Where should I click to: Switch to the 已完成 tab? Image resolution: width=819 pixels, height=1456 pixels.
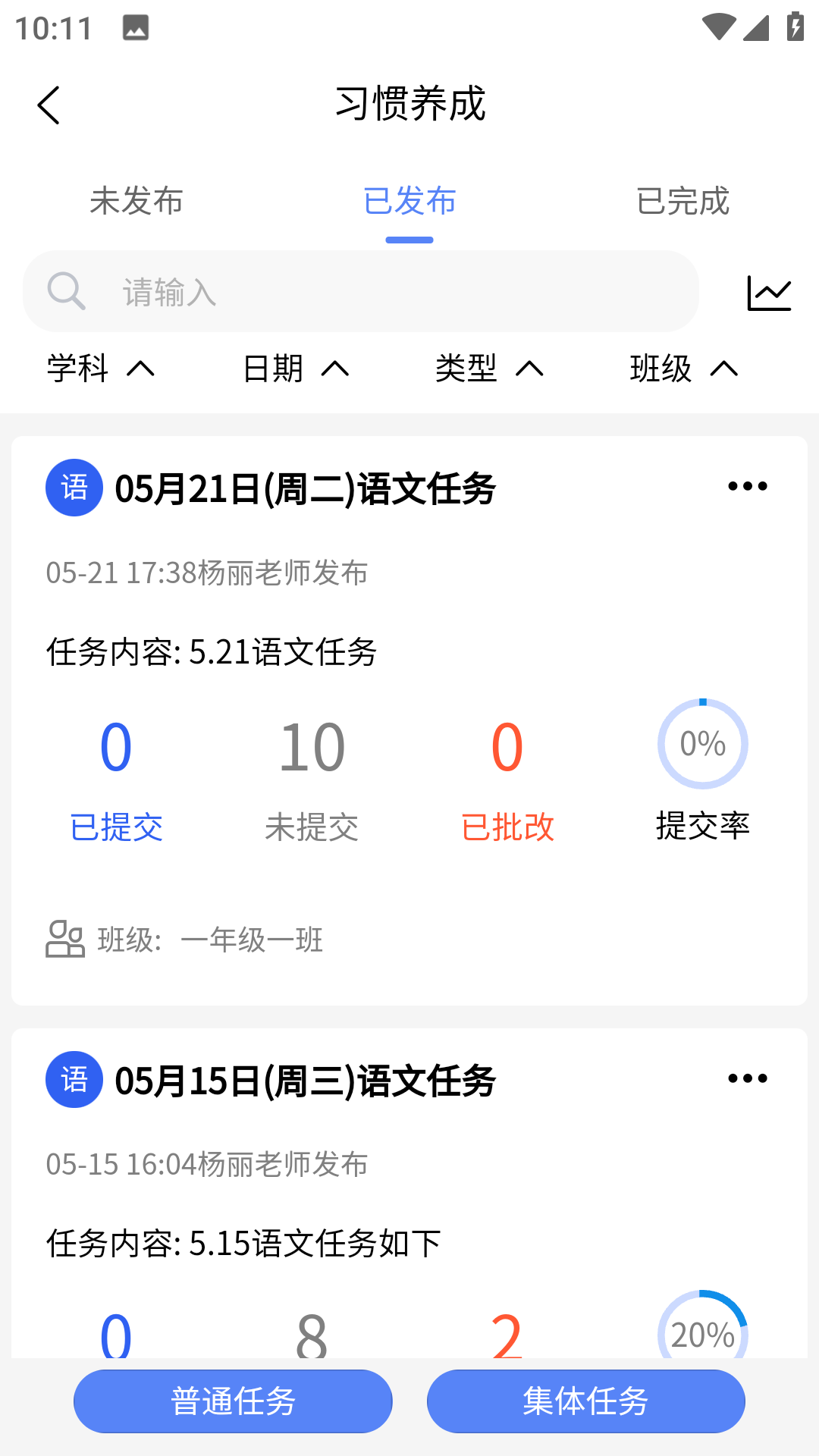click(683, 201)
